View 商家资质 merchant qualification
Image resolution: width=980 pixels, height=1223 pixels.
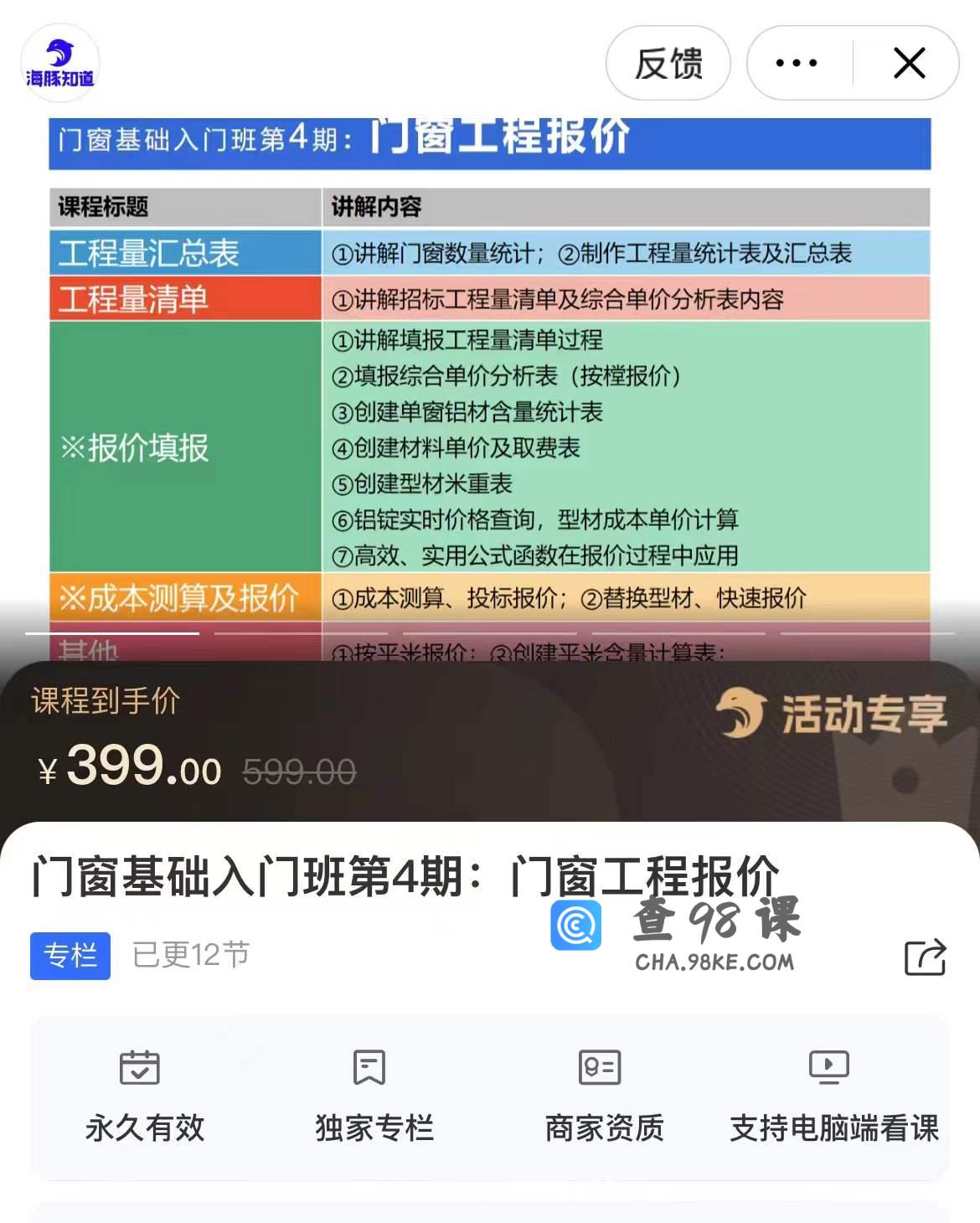tap(603, 1096)
